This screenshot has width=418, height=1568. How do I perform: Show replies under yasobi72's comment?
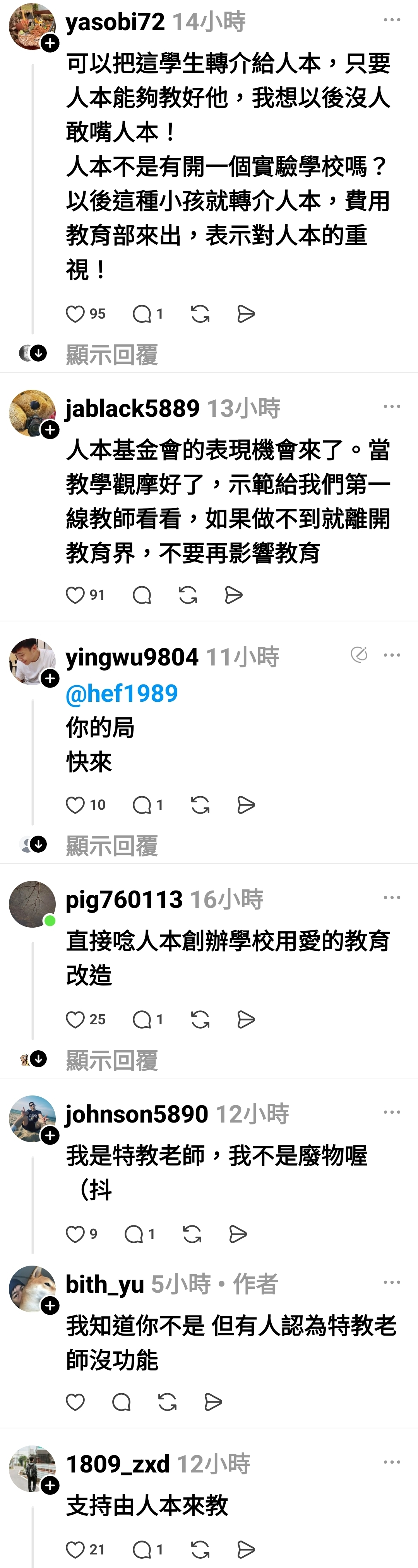tap(111, 355)
